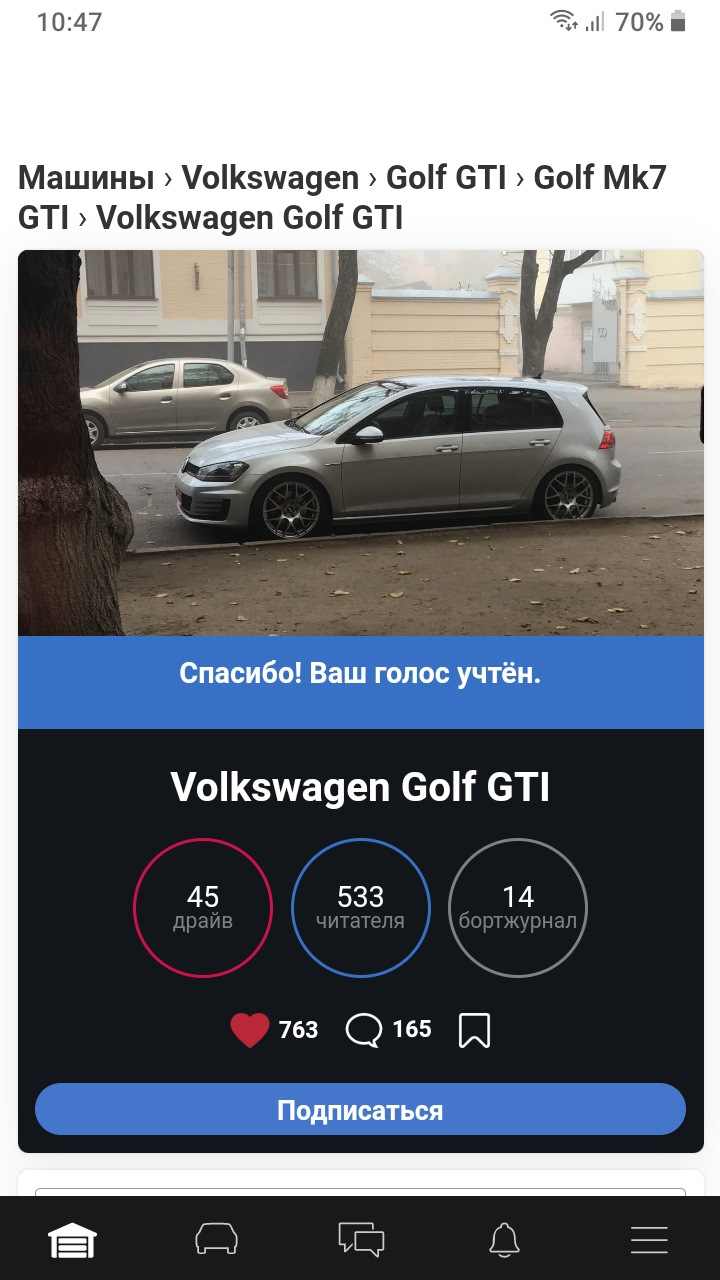720x1280 pixels.
Task: Switch to the cars tab
Action: [216, 1240]
